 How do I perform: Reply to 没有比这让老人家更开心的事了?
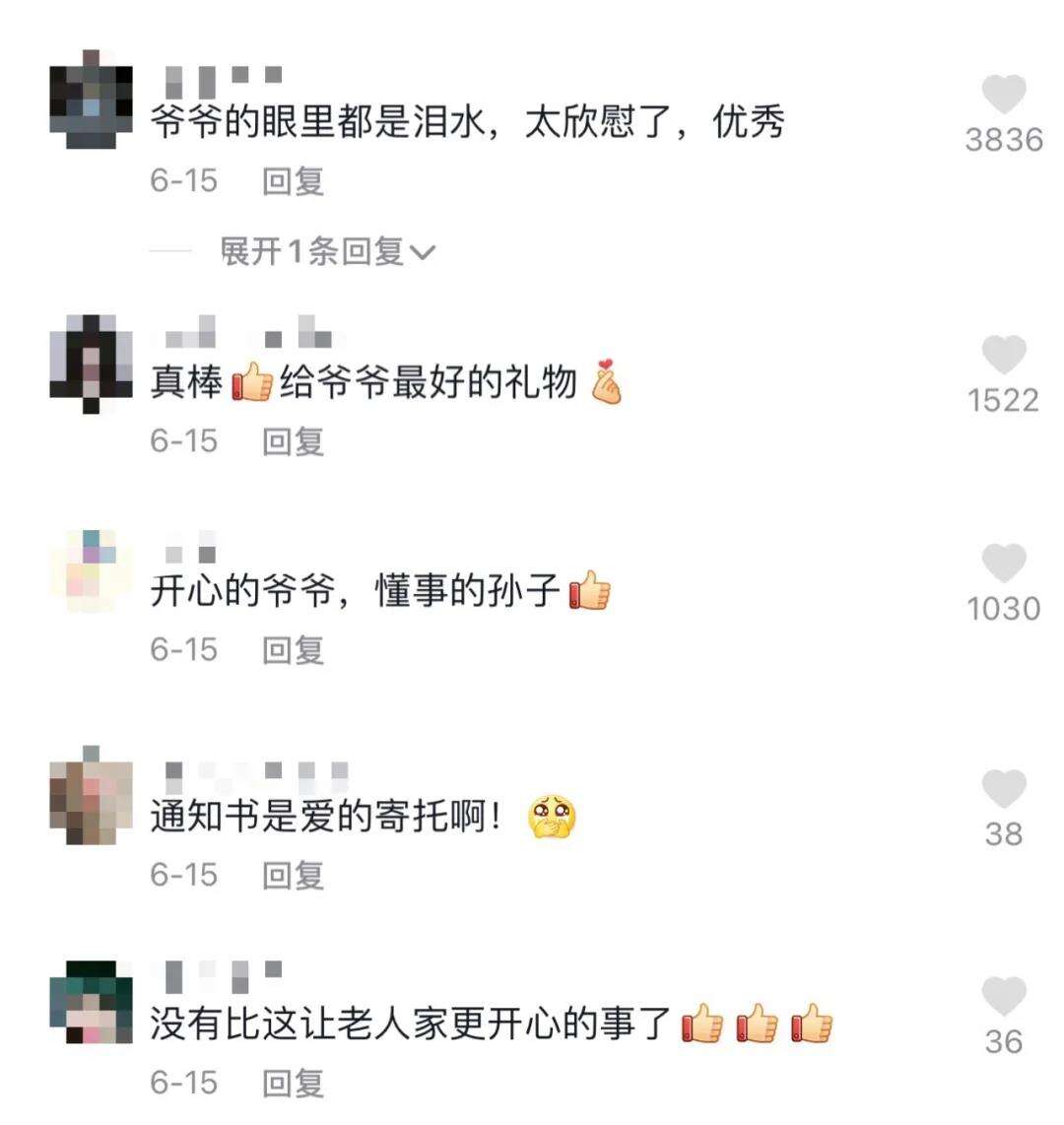coord(293,1083)
